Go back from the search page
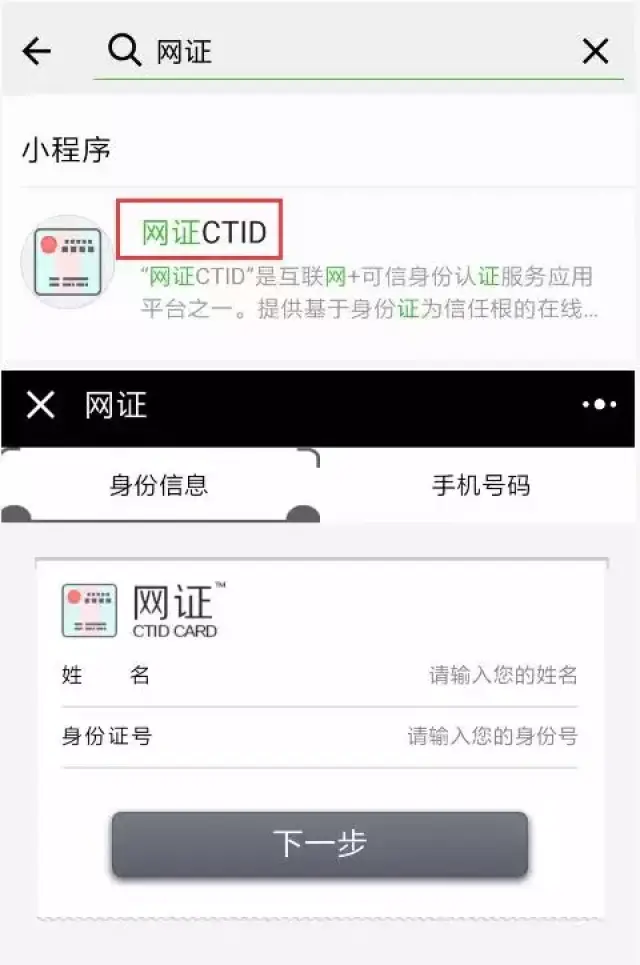The height and width of the screenshot is (965, 640). [36, 52]
